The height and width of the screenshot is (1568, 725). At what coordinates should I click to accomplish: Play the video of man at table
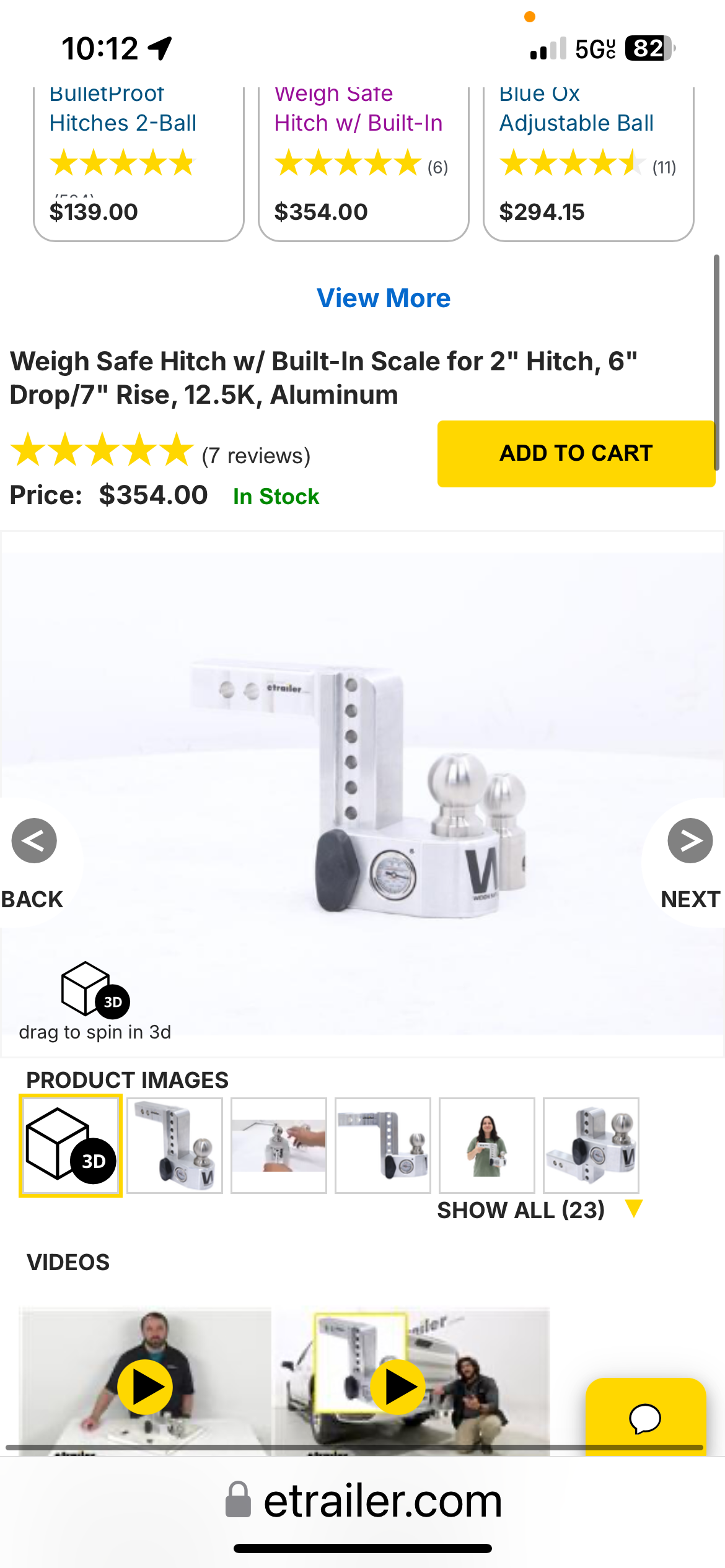click(x=145, y=1387)
